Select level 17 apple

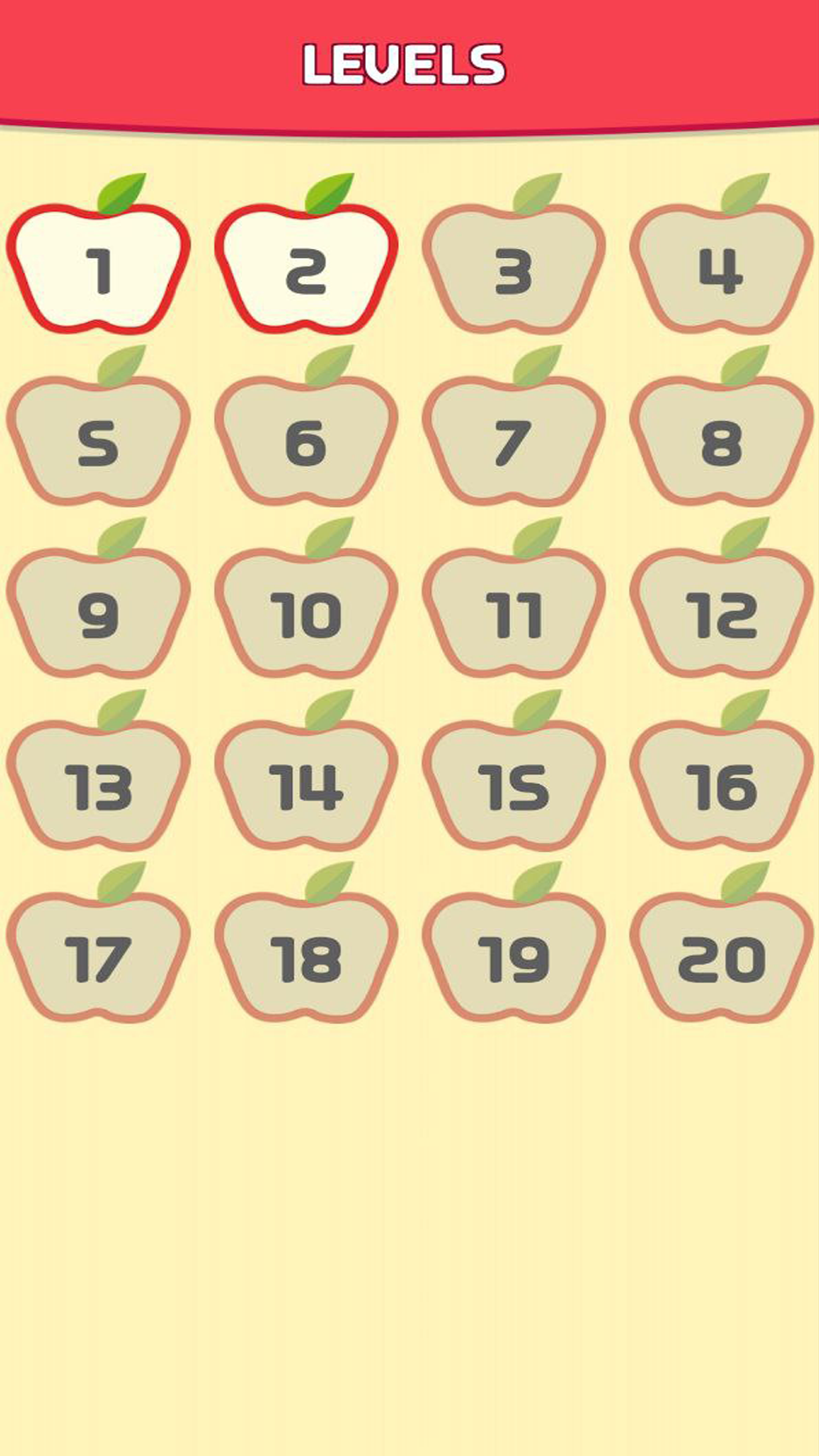101,956
